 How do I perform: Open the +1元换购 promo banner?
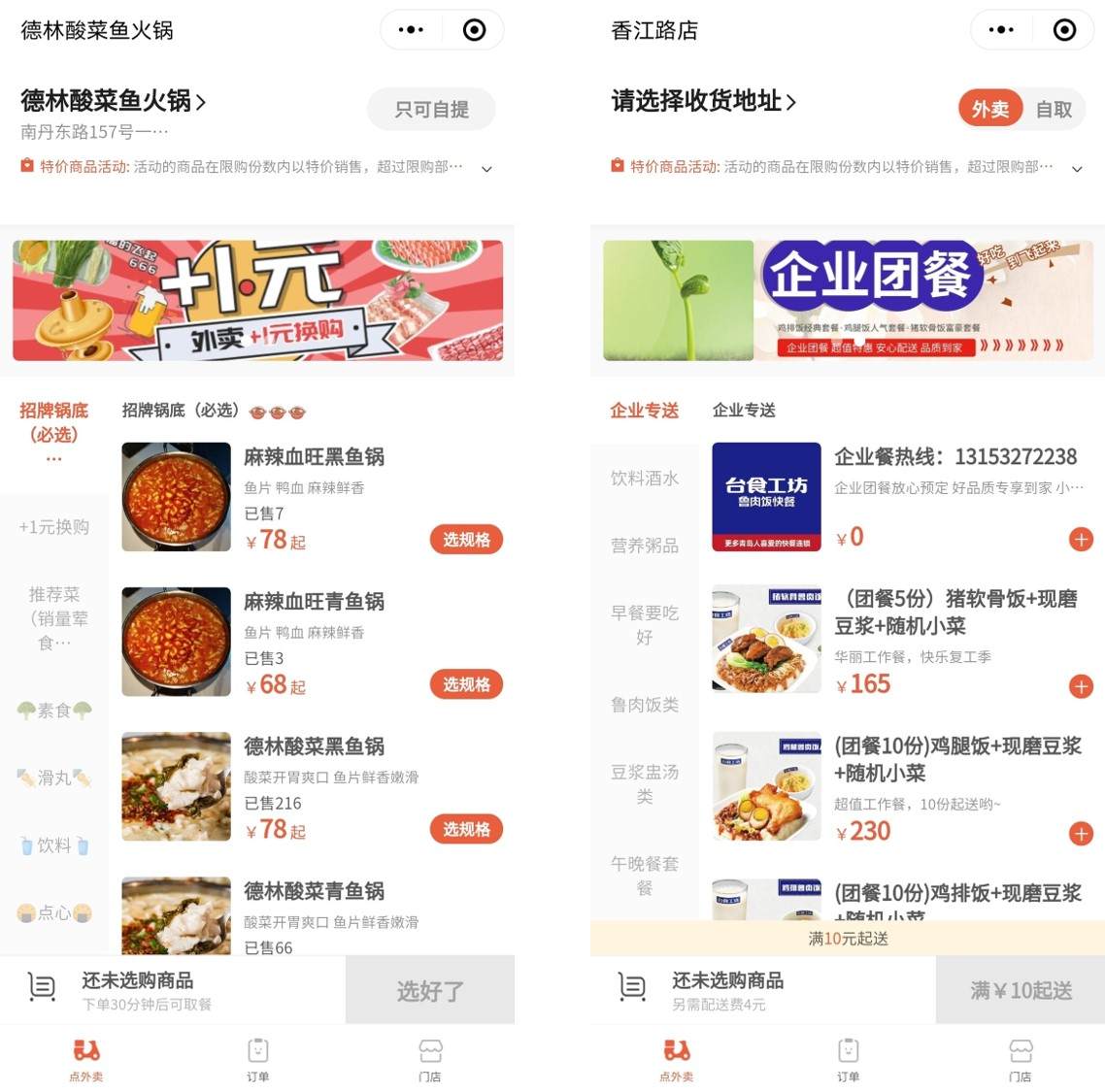[257, 300]
